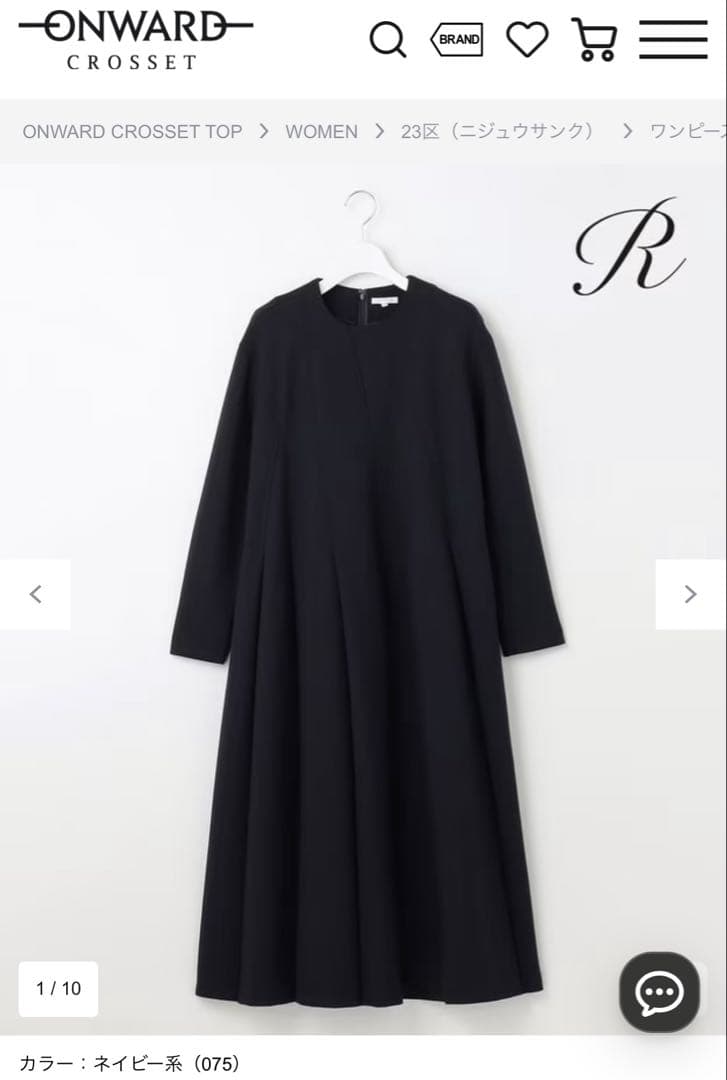727x1080 pixels.
Task: Advance to next image with right arrow
Action: coord(690,594)
